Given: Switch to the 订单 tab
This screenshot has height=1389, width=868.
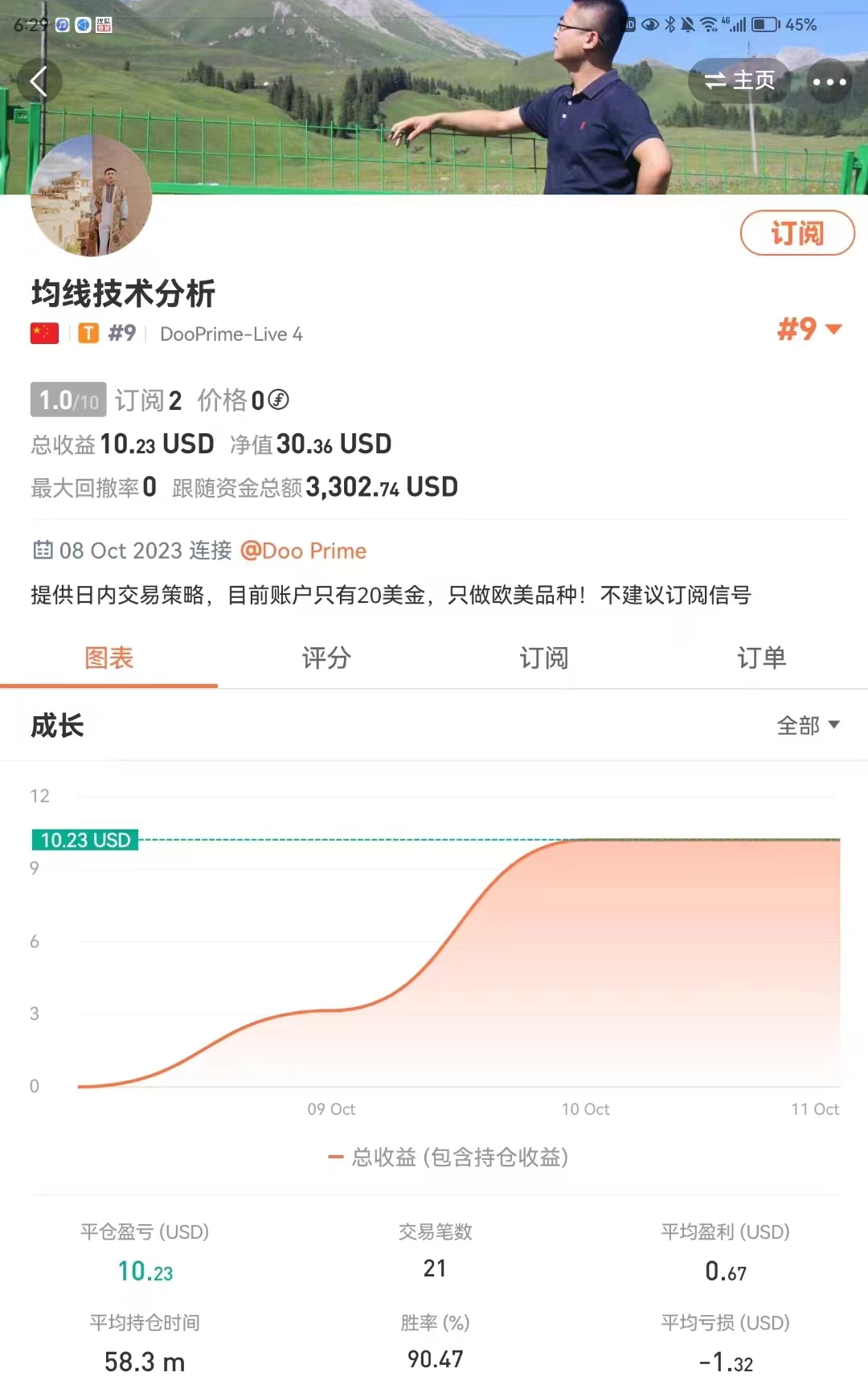Looking at the screenshot, I should (761, 658).
